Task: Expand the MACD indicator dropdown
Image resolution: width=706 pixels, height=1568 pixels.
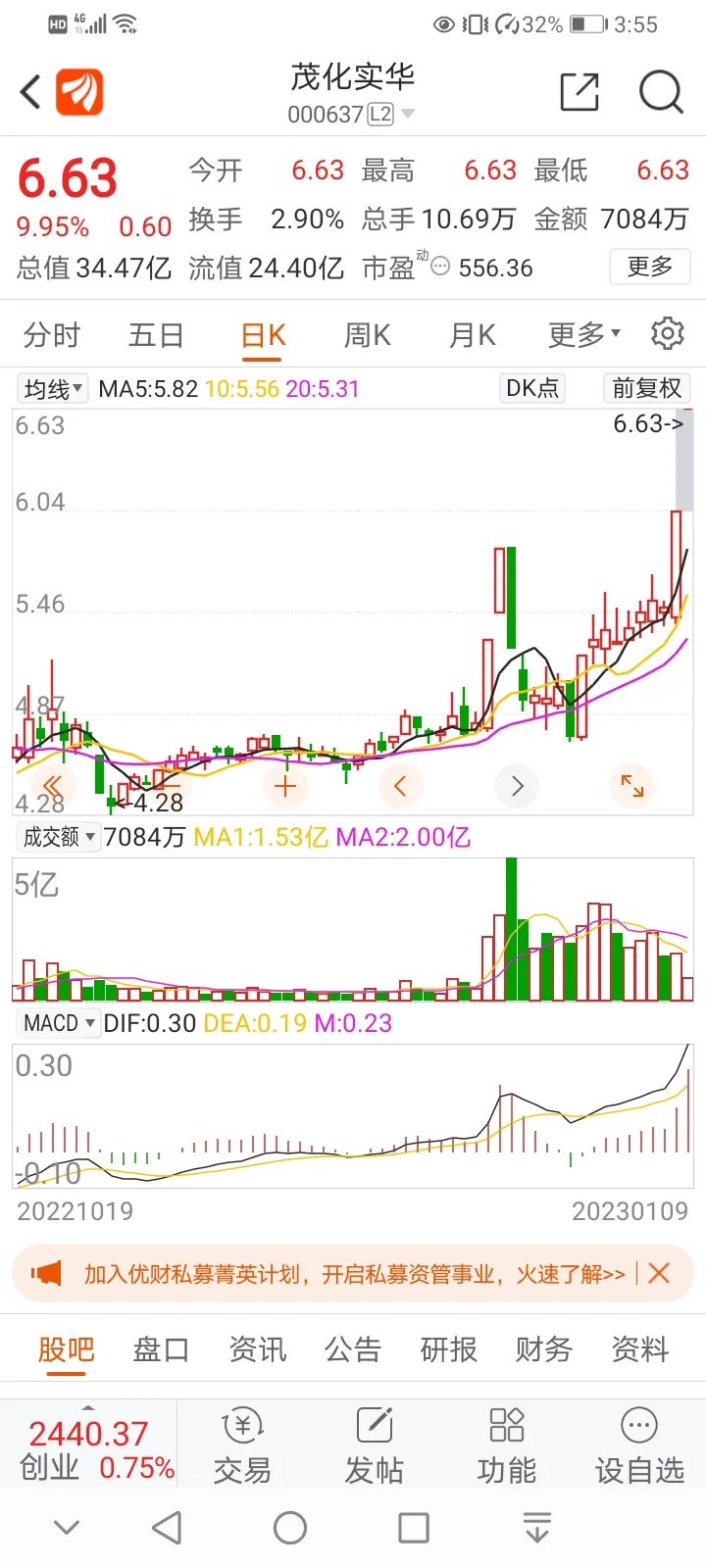Action: (59, 1023)
